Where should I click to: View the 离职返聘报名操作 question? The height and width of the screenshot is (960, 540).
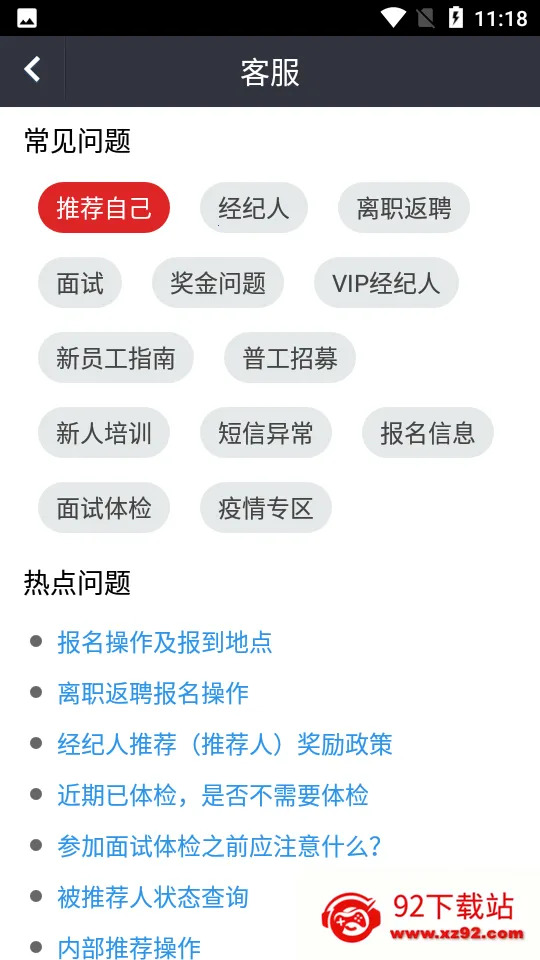[153, 694]
